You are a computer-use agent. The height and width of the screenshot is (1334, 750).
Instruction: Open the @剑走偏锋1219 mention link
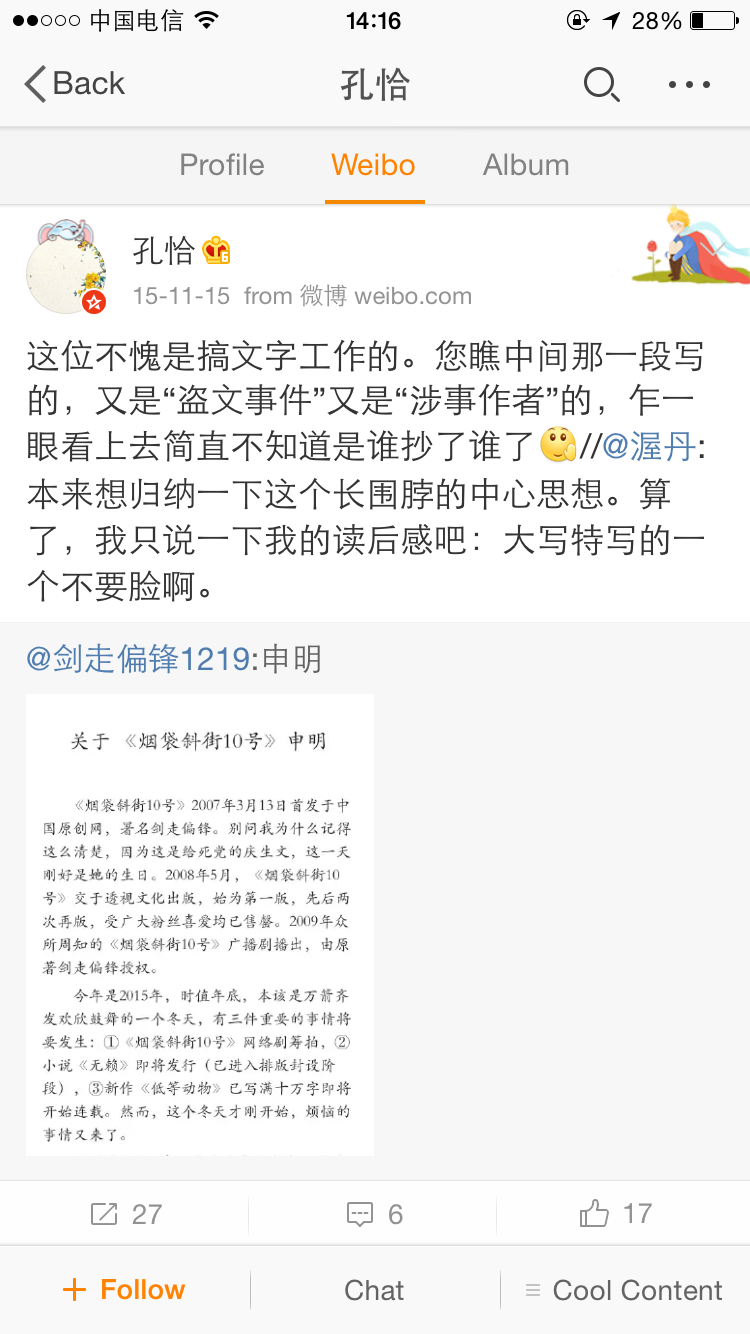point(138,659)
